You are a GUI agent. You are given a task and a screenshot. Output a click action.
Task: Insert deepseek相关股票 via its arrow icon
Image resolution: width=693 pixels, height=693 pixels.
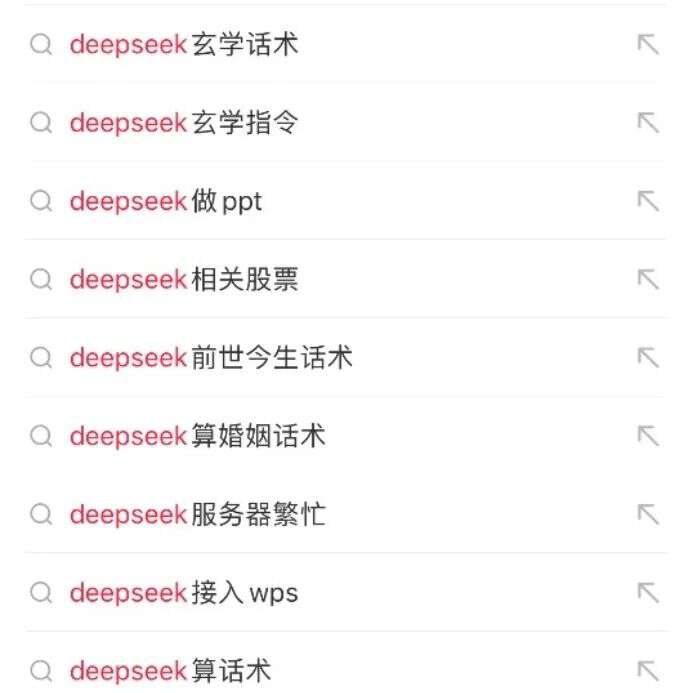pyautogui.click(x=648, y=279)
